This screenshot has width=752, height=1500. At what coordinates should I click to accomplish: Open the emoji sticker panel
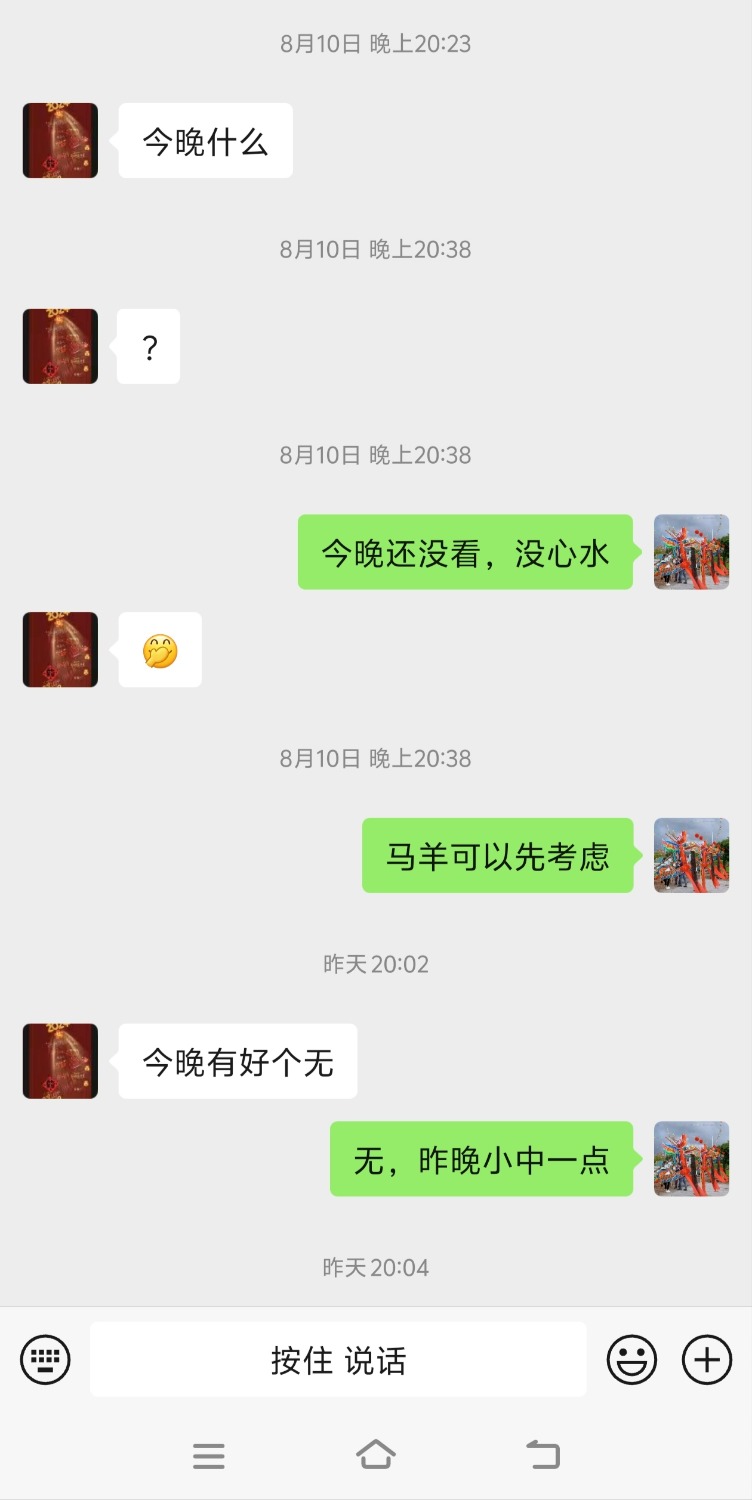632,1360
